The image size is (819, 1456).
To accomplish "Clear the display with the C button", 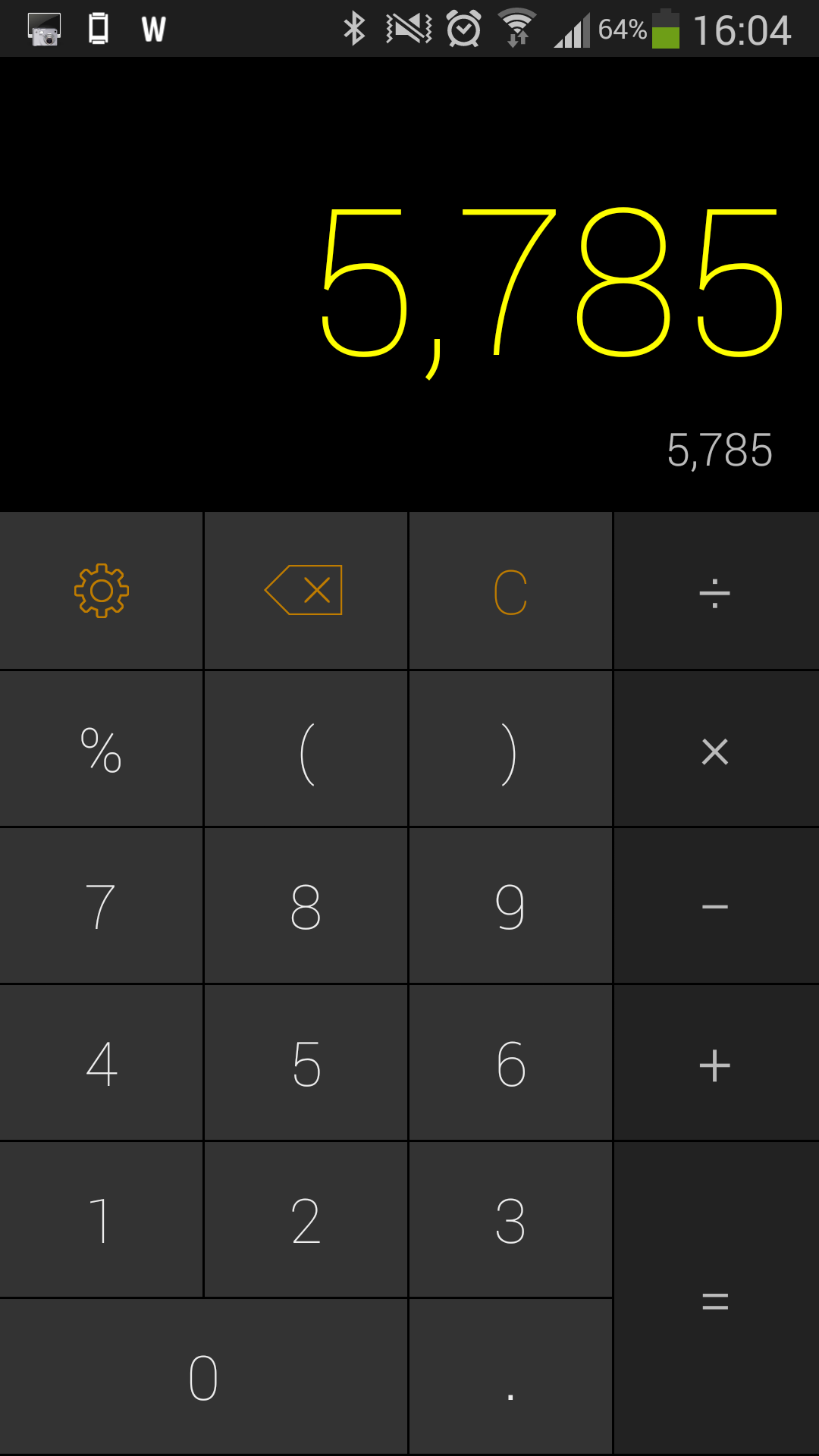I will pyautogui.click(x=510, y=591).
